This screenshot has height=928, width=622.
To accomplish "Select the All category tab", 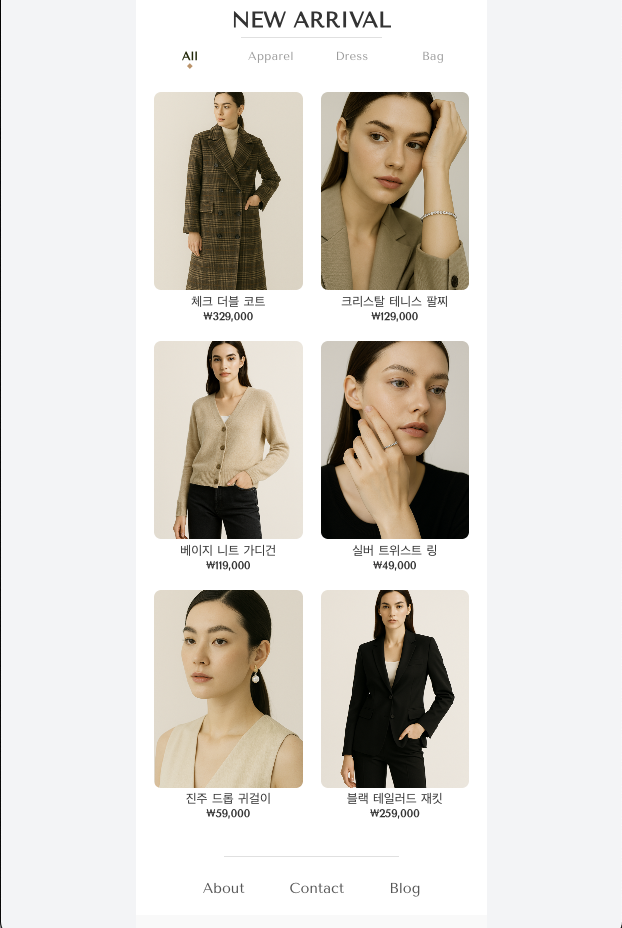I will point(190,57).
